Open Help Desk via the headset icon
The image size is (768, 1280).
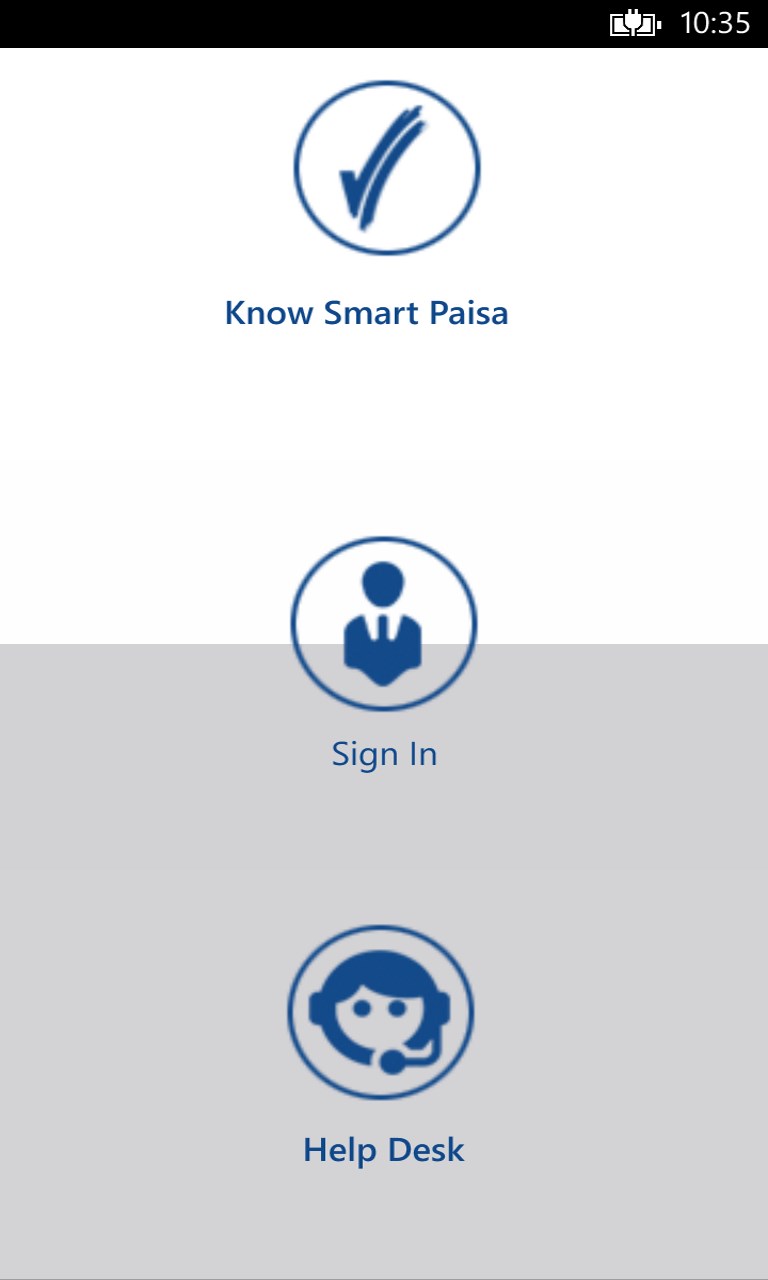coord(381,1012)
